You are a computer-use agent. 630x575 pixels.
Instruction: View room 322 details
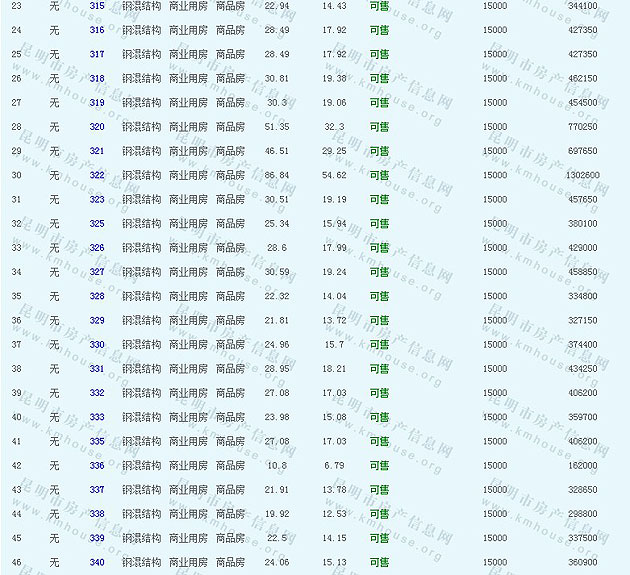point(96,175)
